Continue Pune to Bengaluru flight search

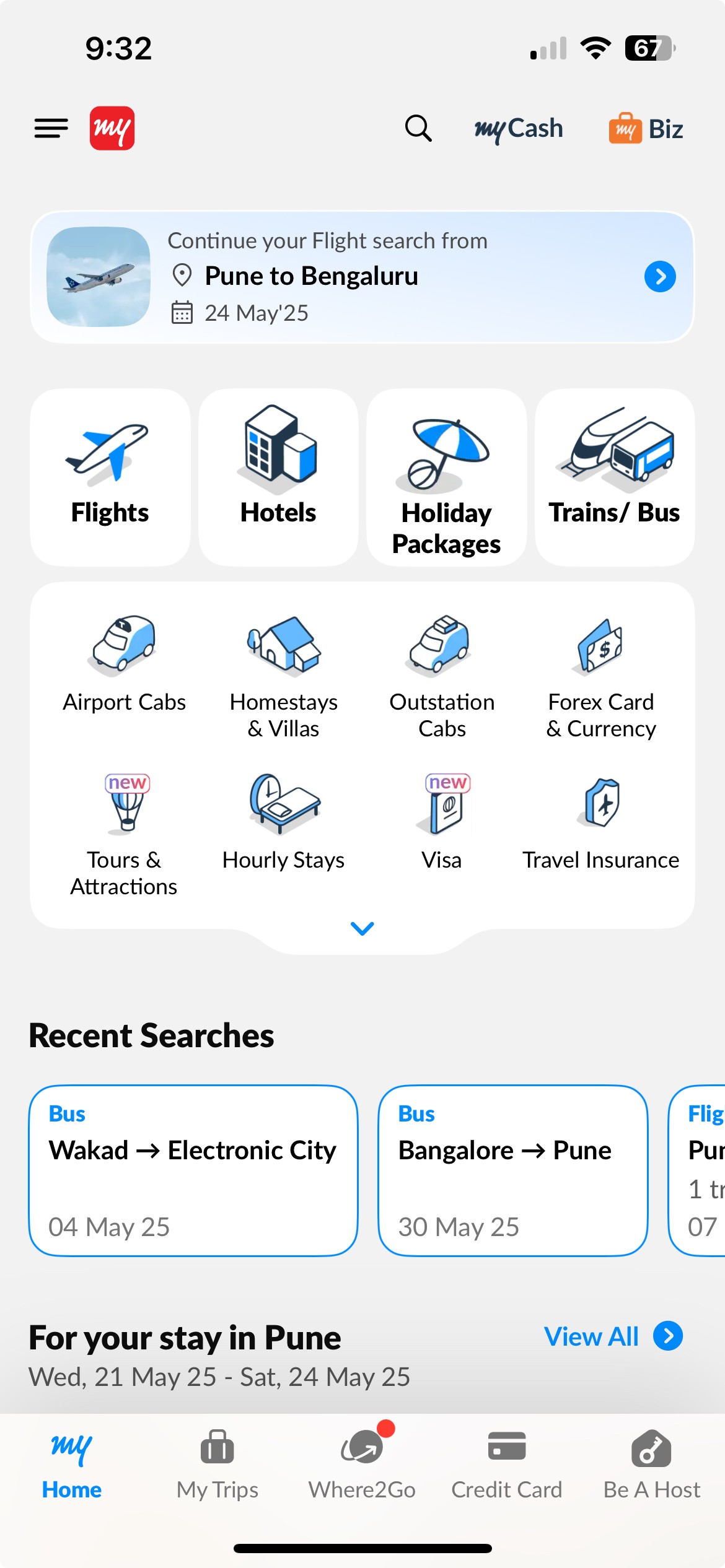tap(660, 276)
